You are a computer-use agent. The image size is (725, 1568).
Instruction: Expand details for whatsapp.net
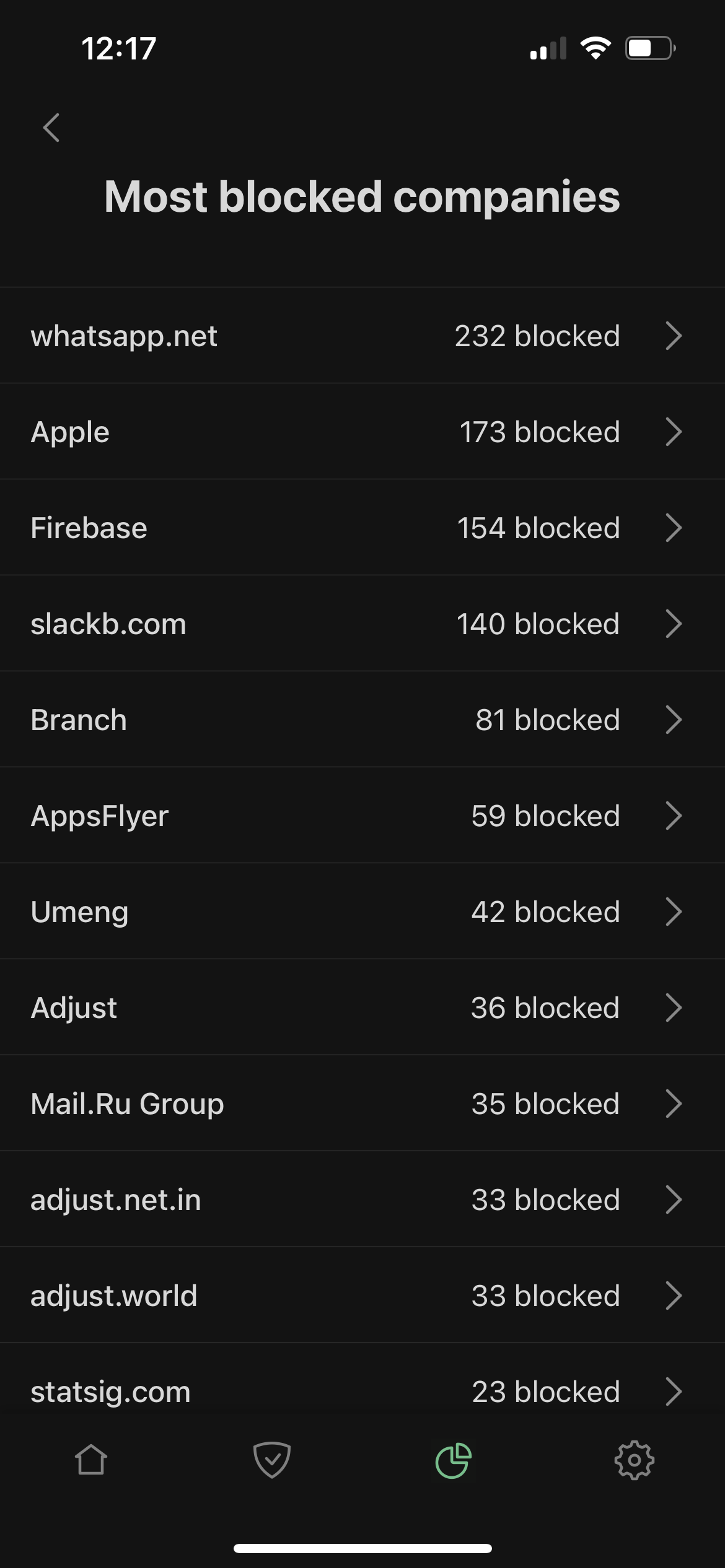362,335
